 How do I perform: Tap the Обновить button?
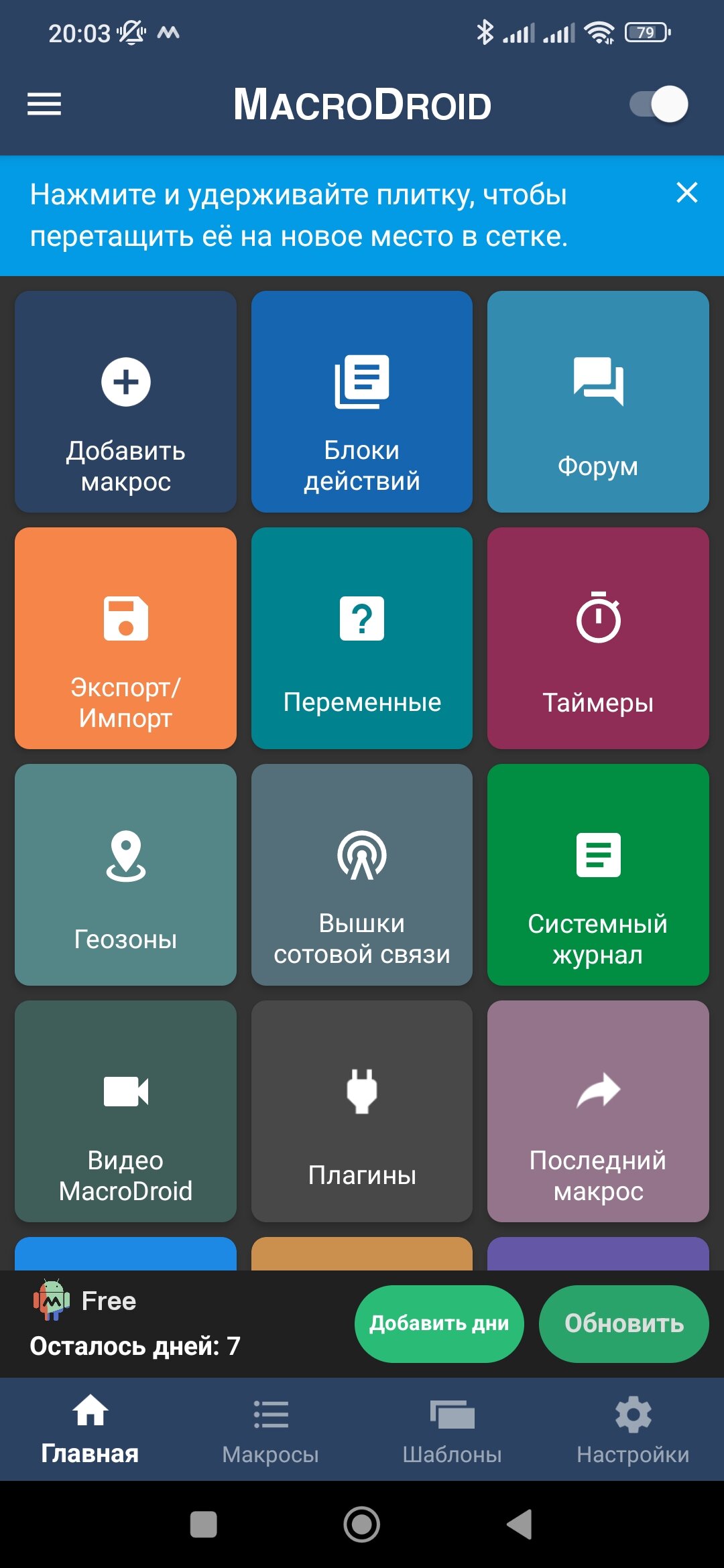pos(623,1323)
